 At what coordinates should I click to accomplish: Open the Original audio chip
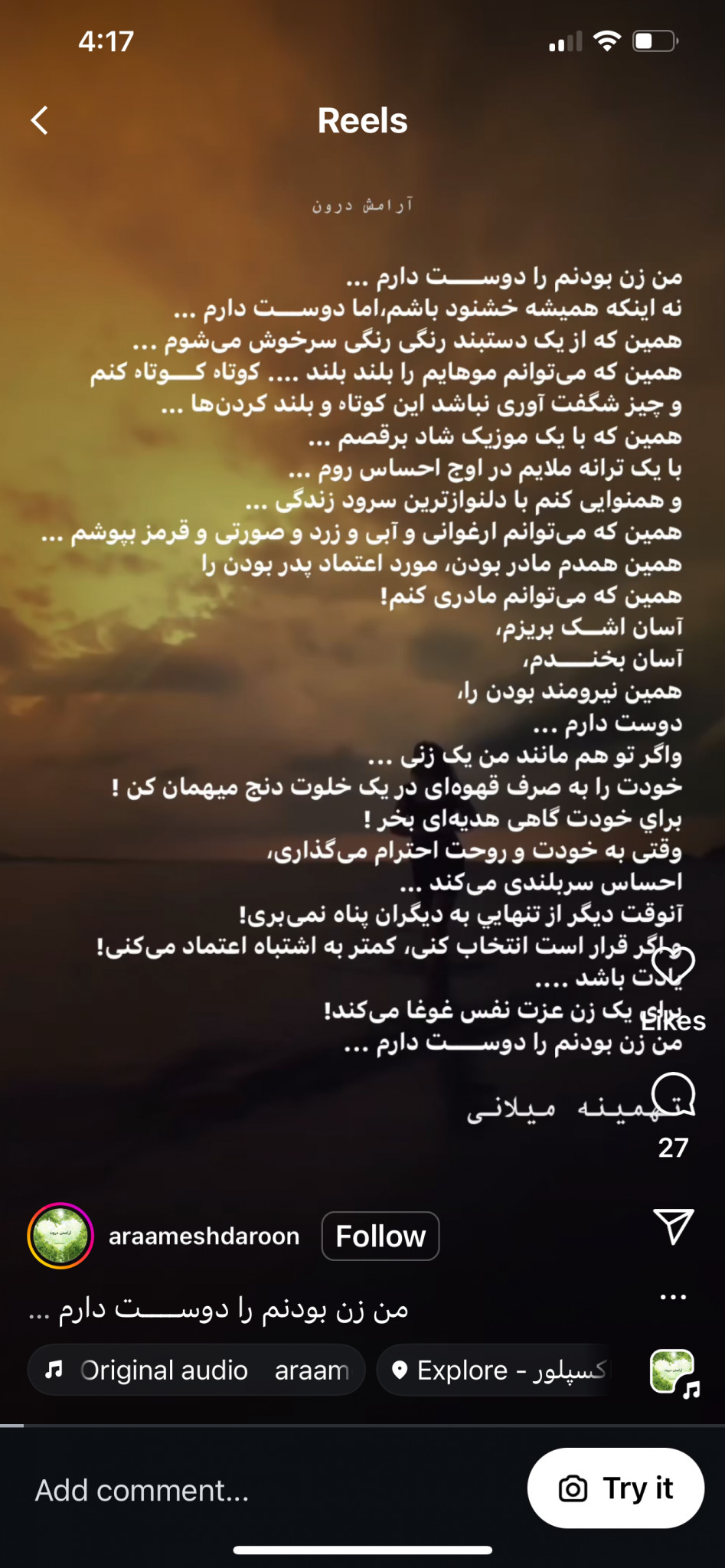click(197, 1370)
